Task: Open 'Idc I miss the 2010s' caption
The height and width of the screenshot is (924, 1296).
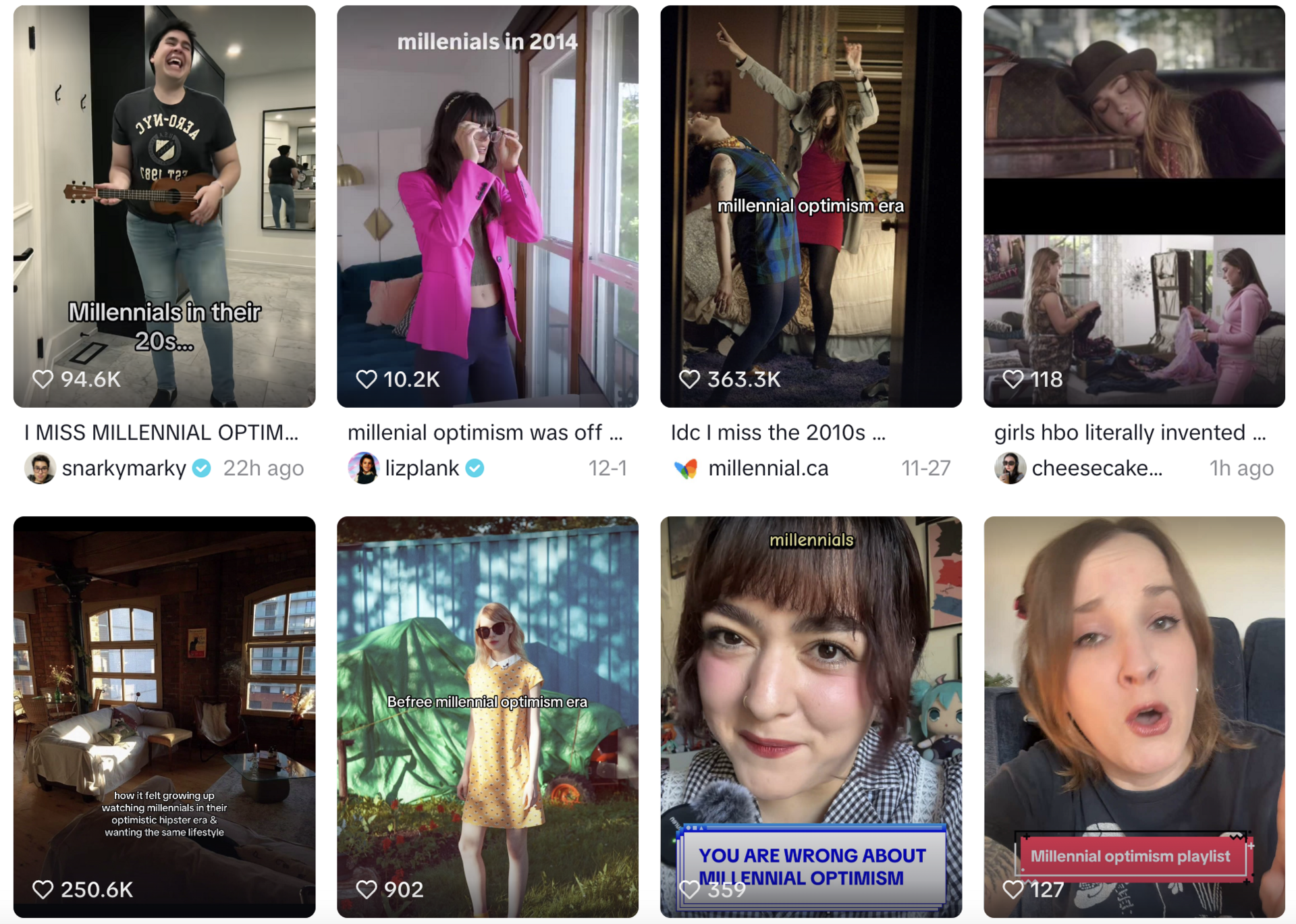Action: (x=778, y=432)
